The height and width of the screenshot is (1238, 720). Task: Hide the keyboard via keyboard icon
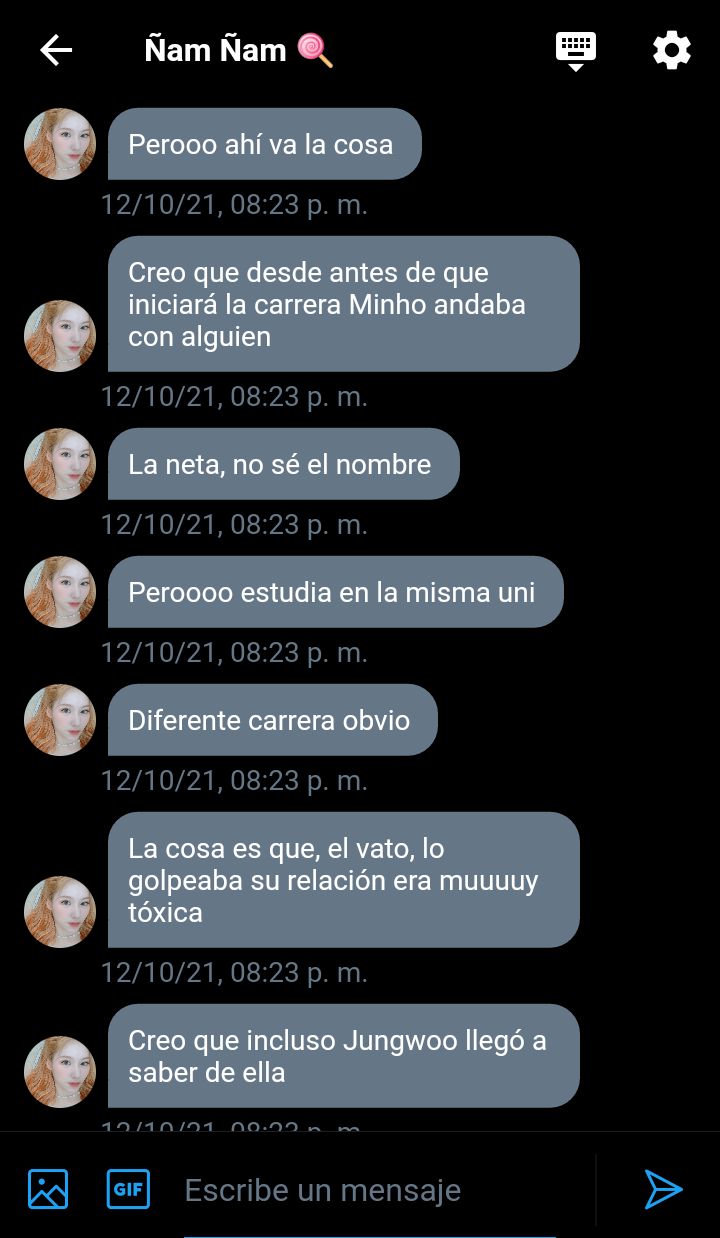point(576,50)
